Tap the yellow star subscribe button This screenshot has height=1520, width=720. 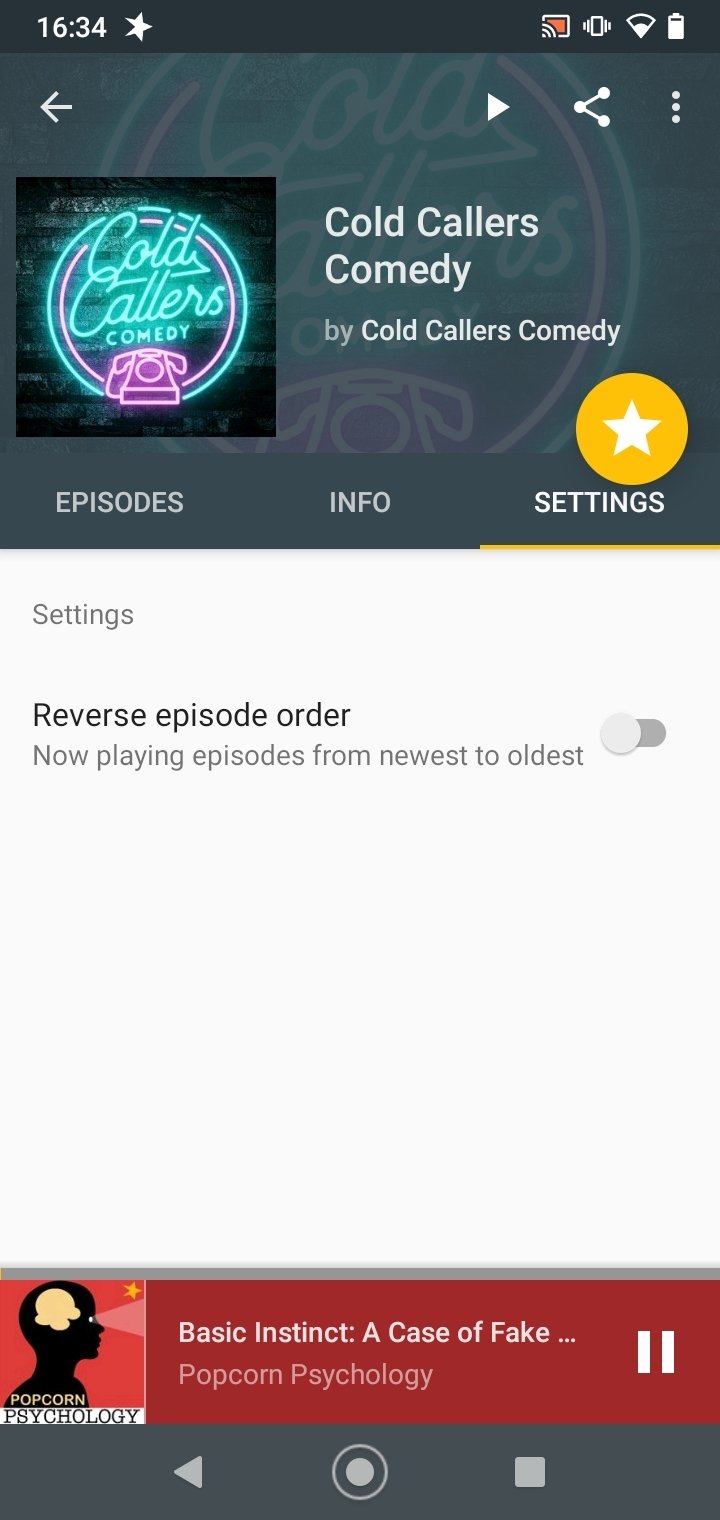632,430
